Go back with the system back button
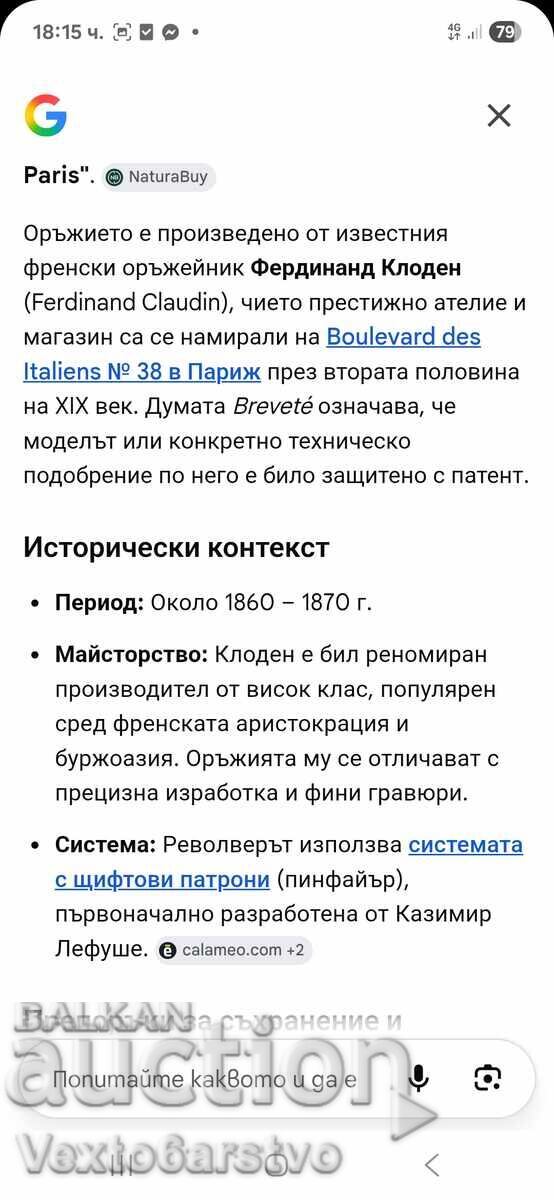Viewport: 554px width, 1200px height. pos(432,1165)
